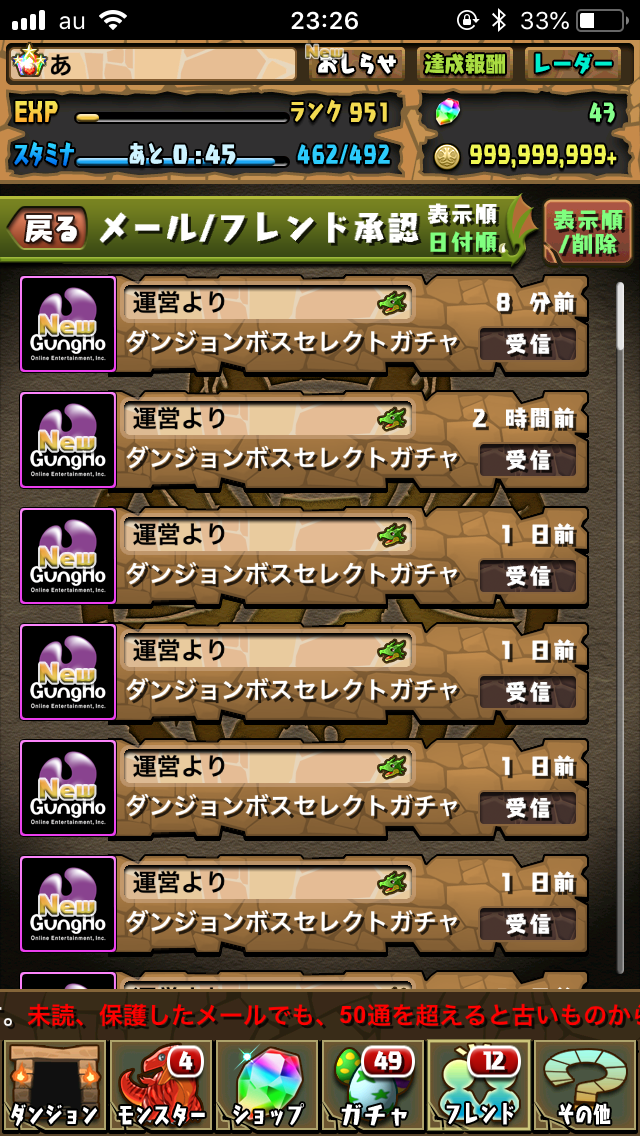
Task: Open the レーダー radar button
Action: click(x=573, y=64)
